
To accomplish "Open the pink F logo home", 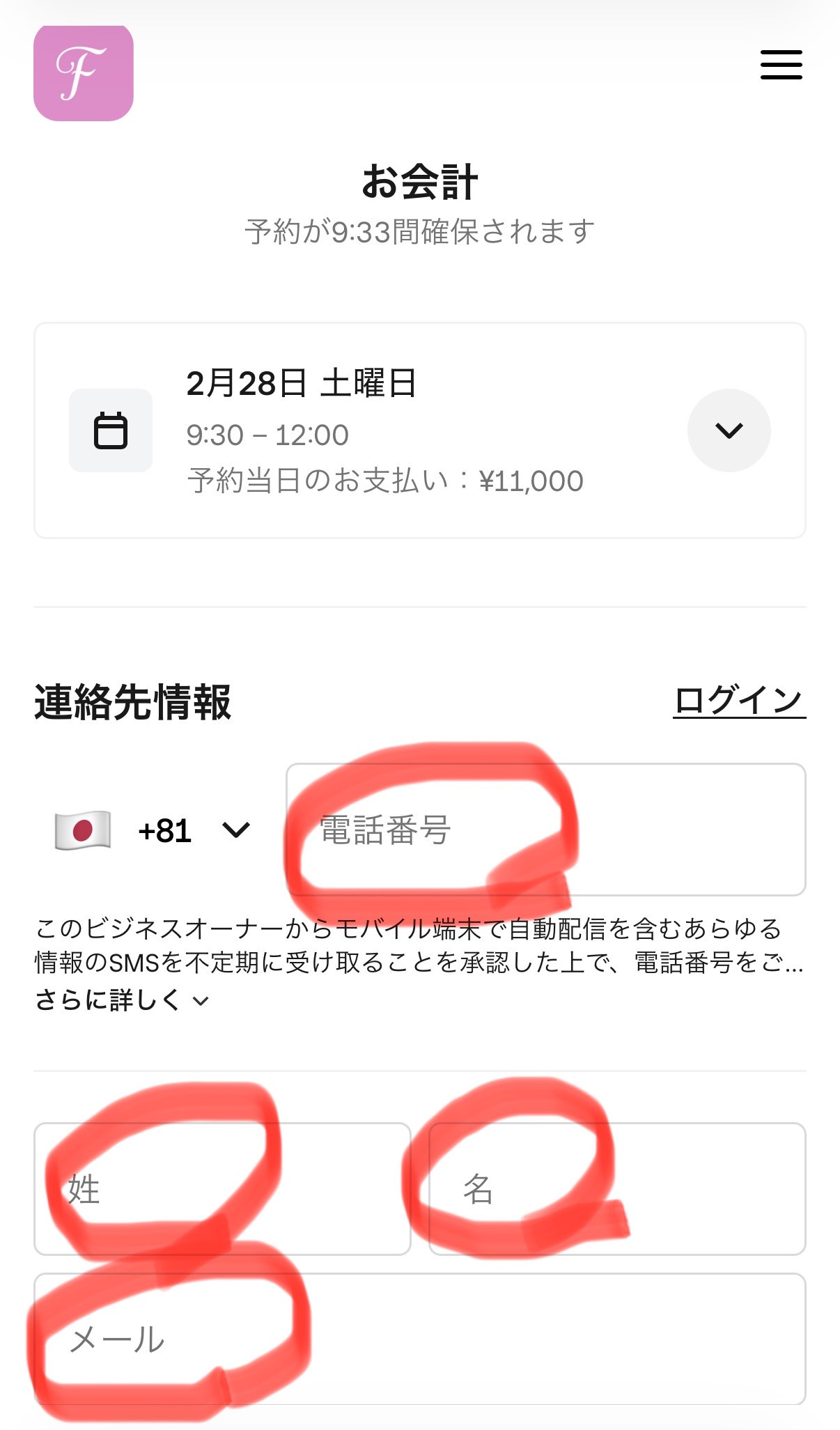I will point(84,73).
